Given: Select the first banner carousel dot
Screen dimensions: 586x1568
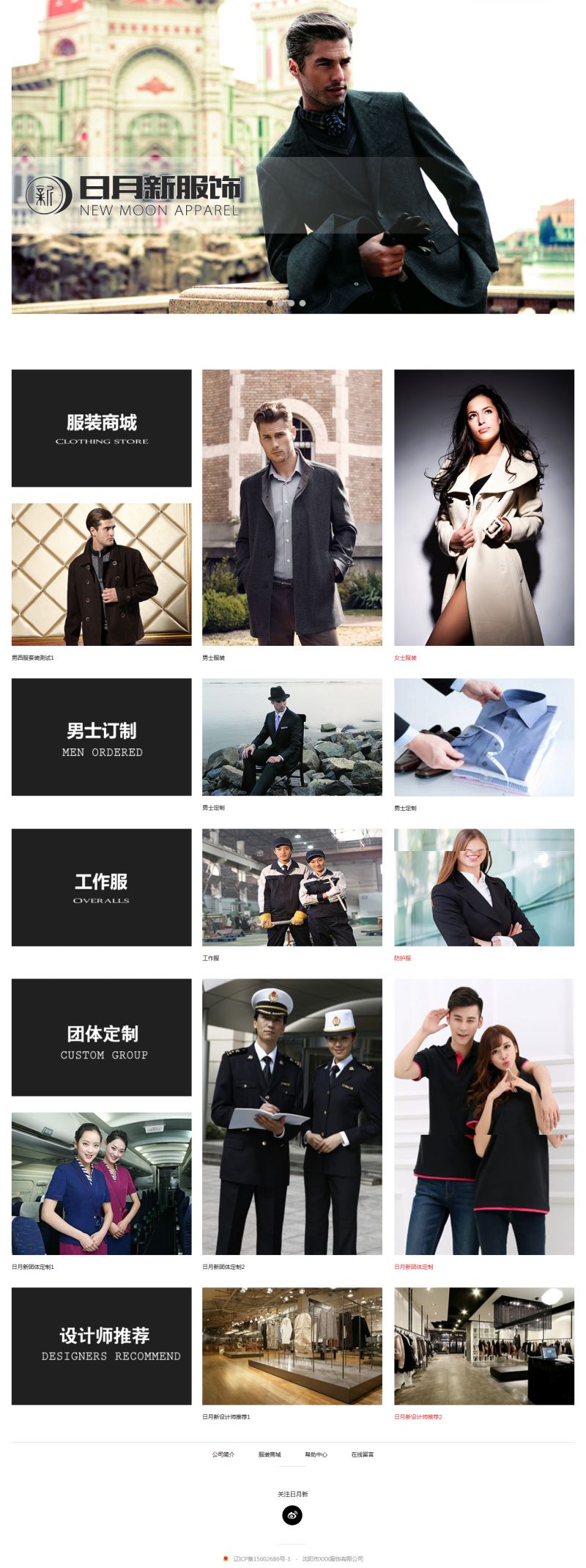Looking at the screenshot, I should (x=270, y=303).
